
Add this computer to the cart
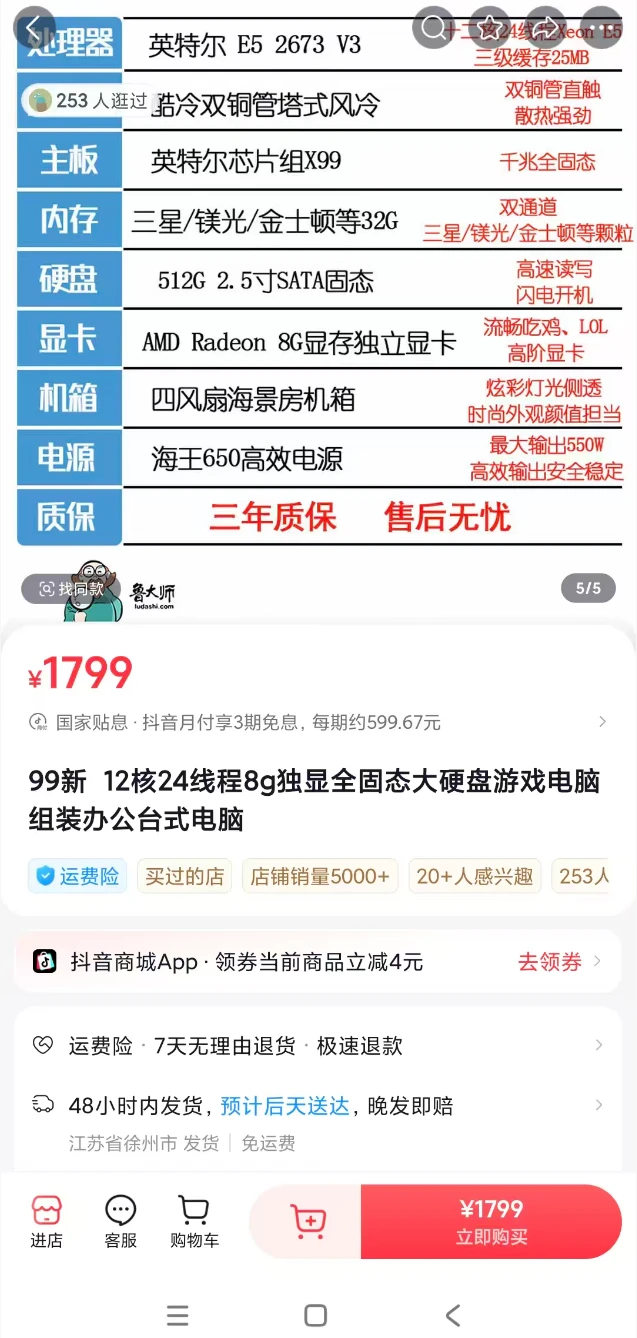(308, 1221)
